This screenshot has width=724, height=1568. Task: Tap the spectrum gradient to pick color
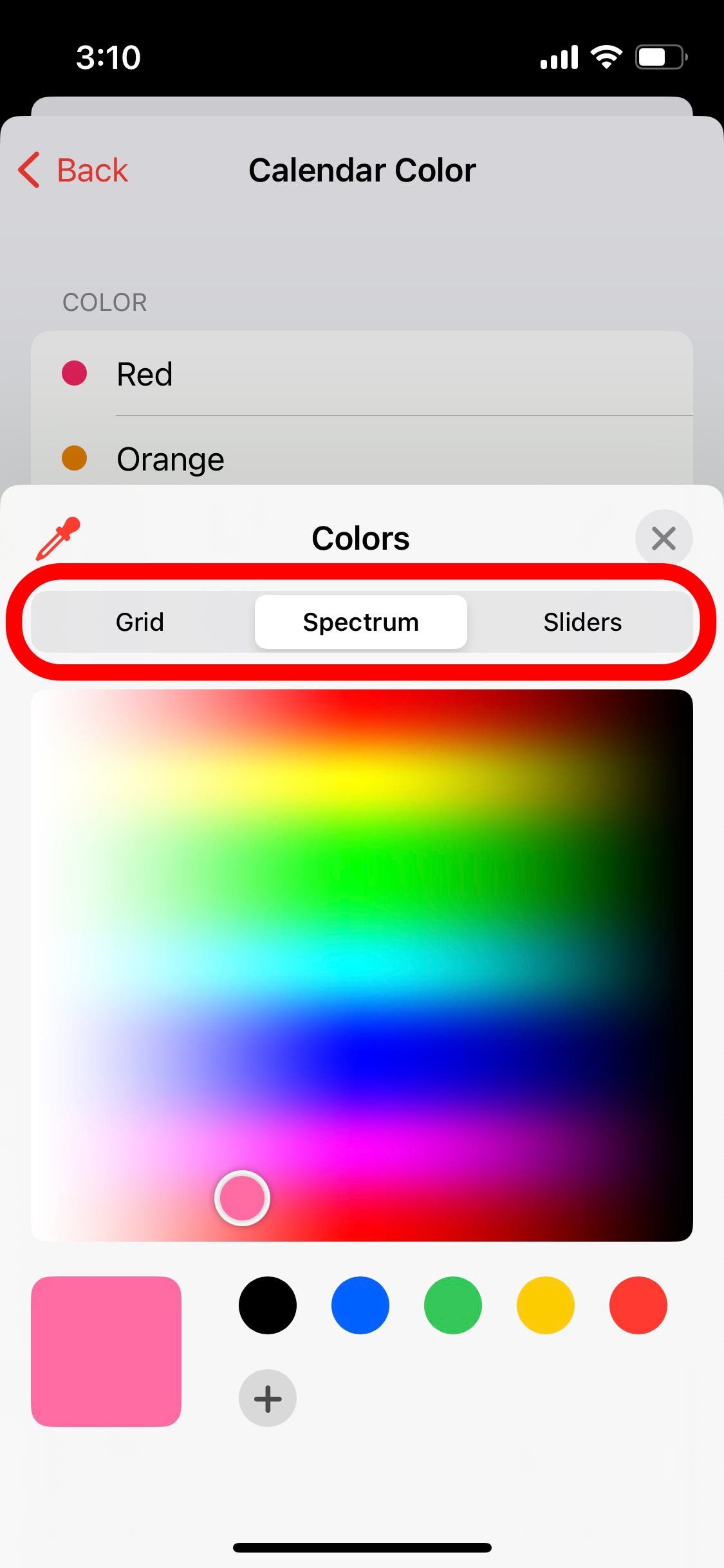point(362,966)
